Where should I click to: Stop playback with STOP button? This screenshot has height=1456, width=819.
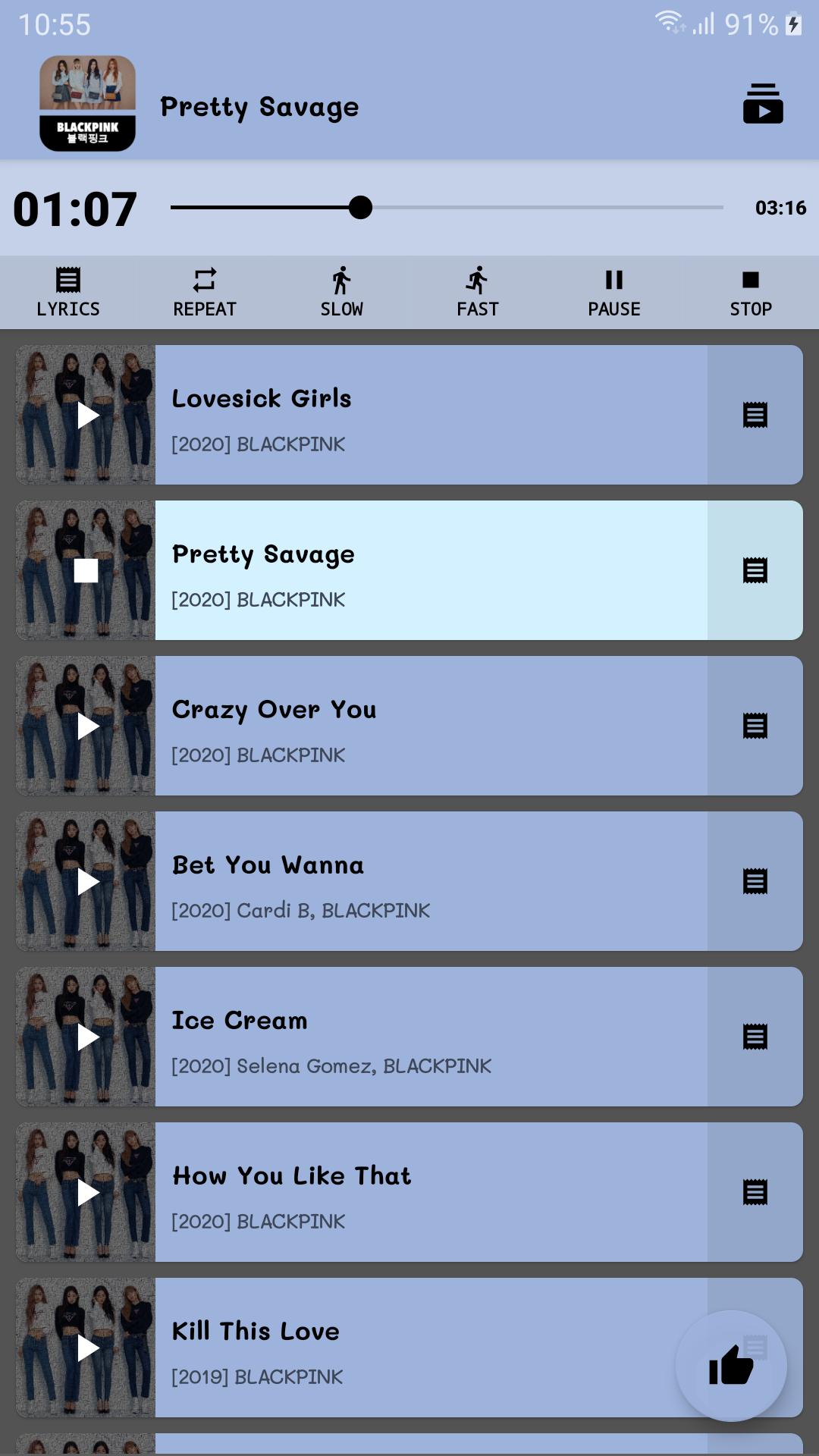pyautogui.click(x=751, y=292)
